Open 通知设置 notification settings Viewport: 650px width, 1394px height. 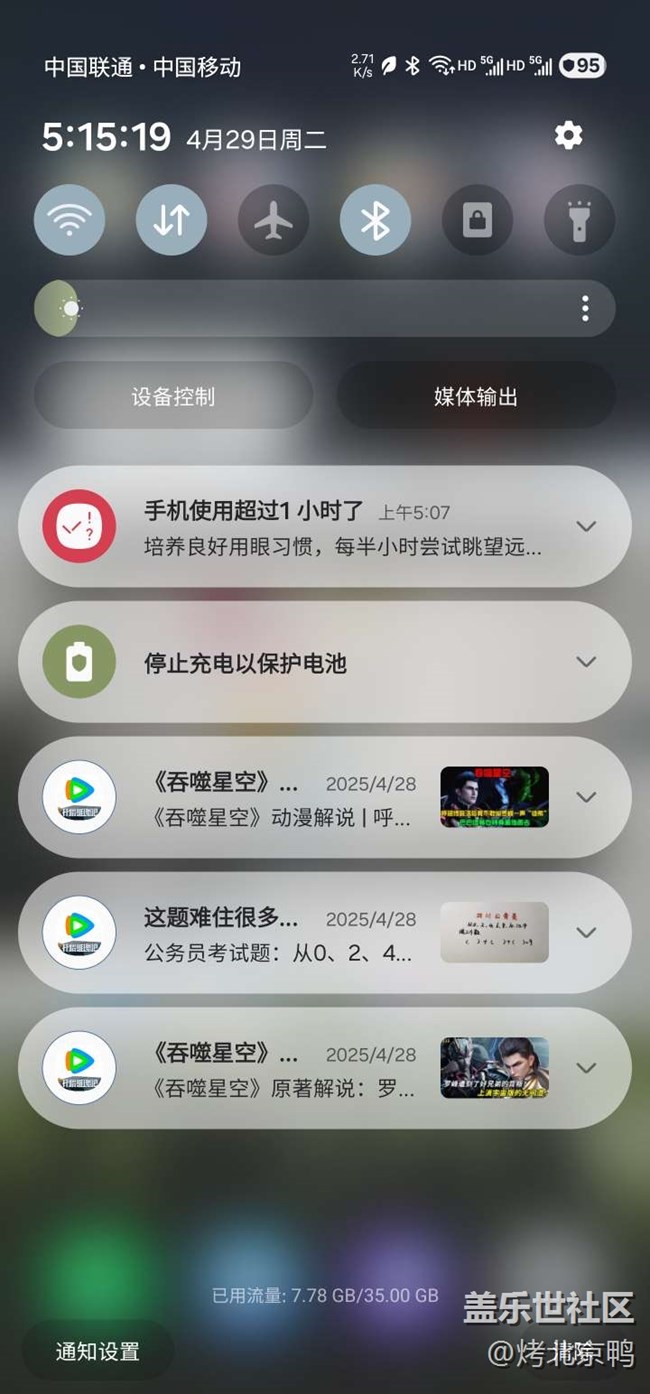[x=98, y=1352]
